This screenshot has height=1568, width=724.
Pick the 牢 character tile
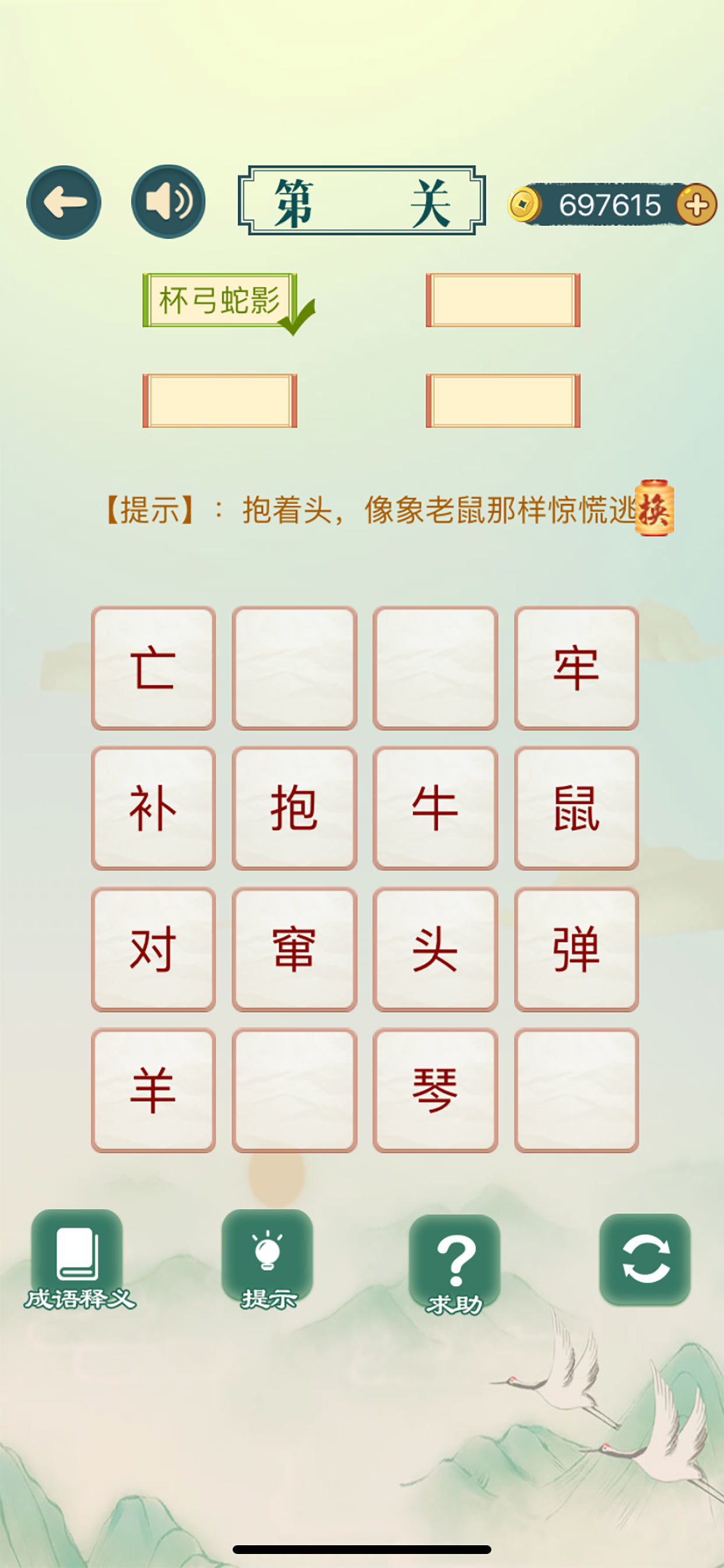coord(576,668)
